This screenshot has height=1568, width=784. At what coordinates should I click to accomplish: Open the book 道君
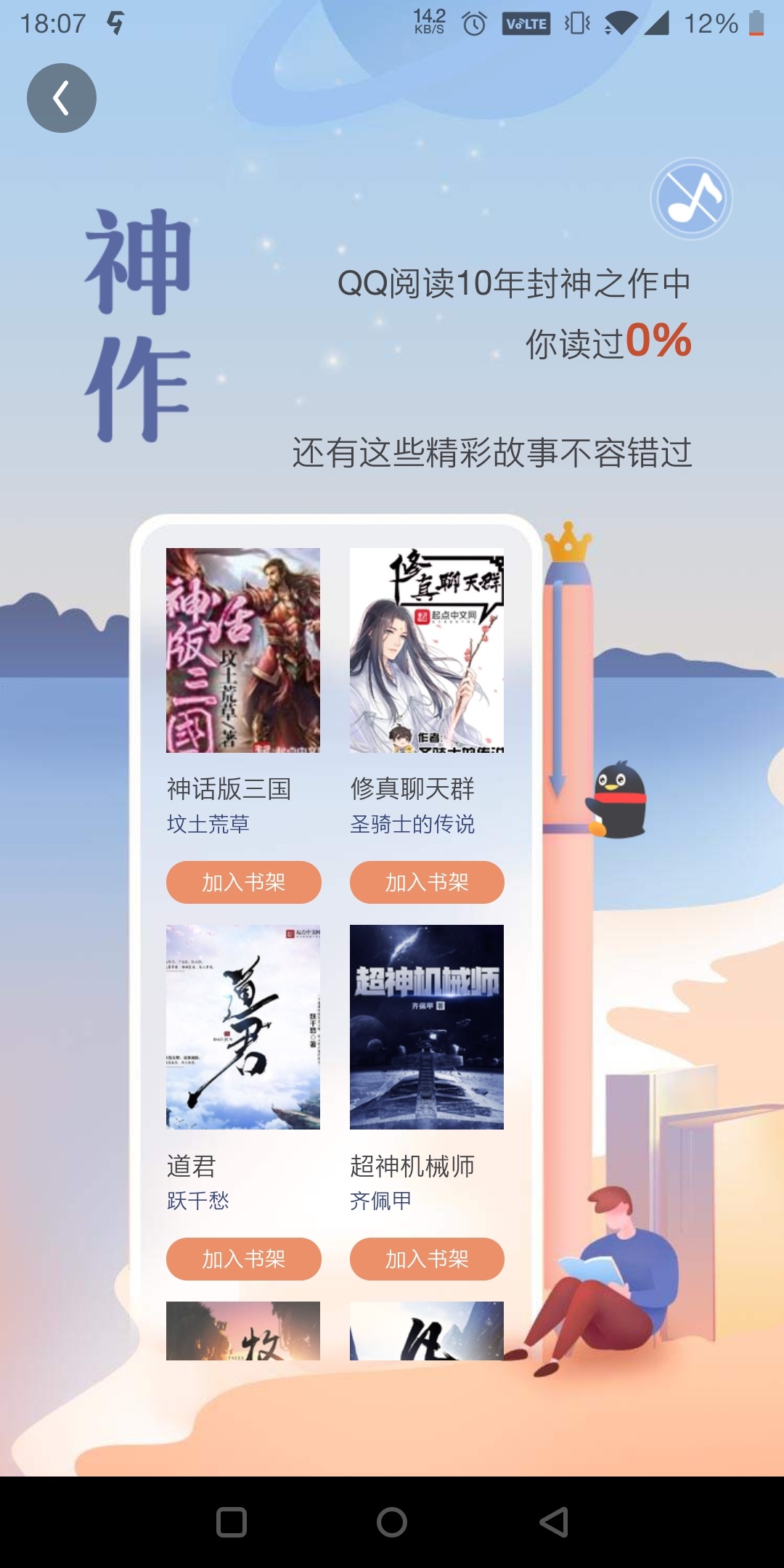[242, 1026]
